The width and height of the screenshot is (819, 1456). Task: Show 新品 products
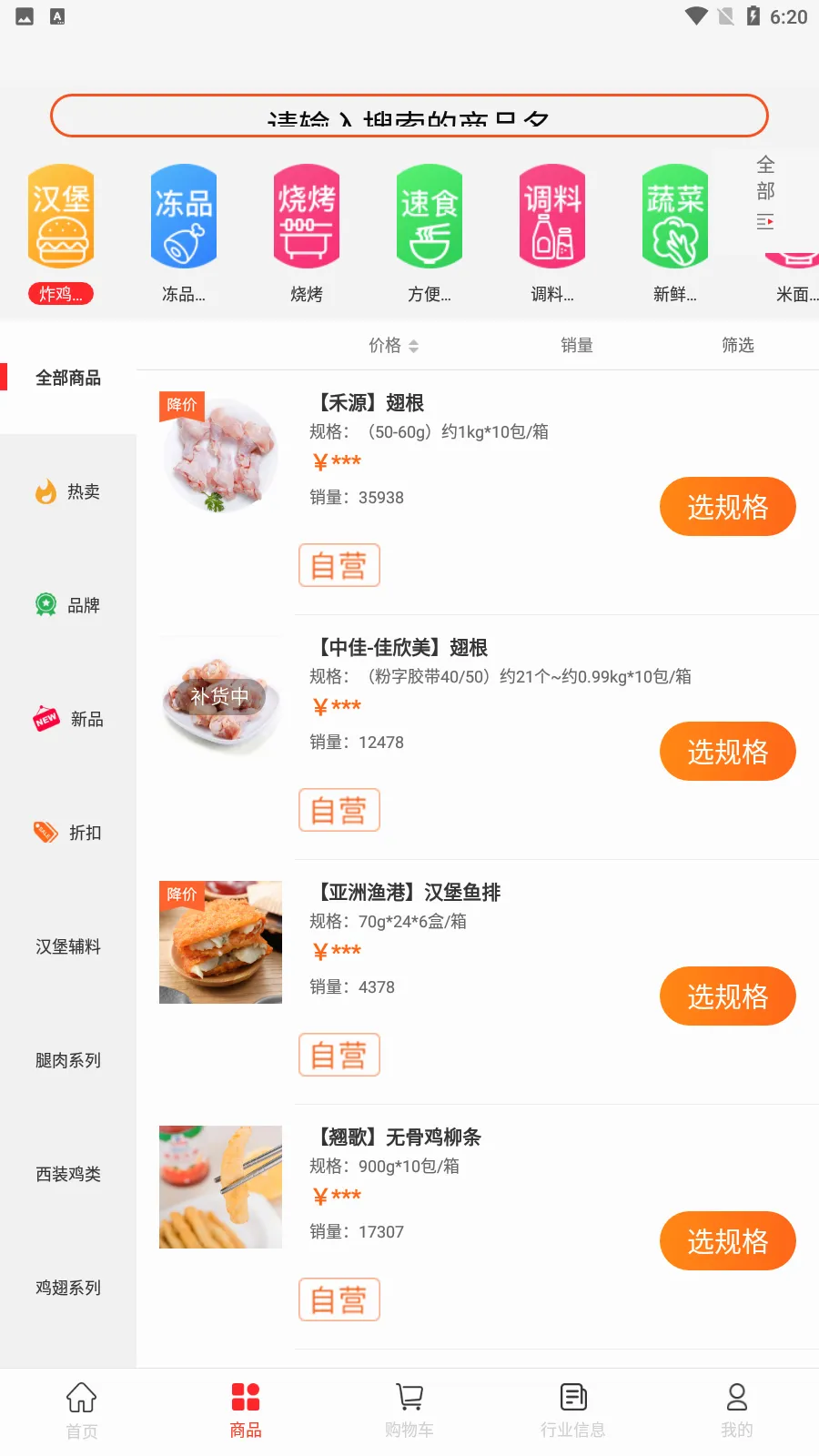point(68,719)
